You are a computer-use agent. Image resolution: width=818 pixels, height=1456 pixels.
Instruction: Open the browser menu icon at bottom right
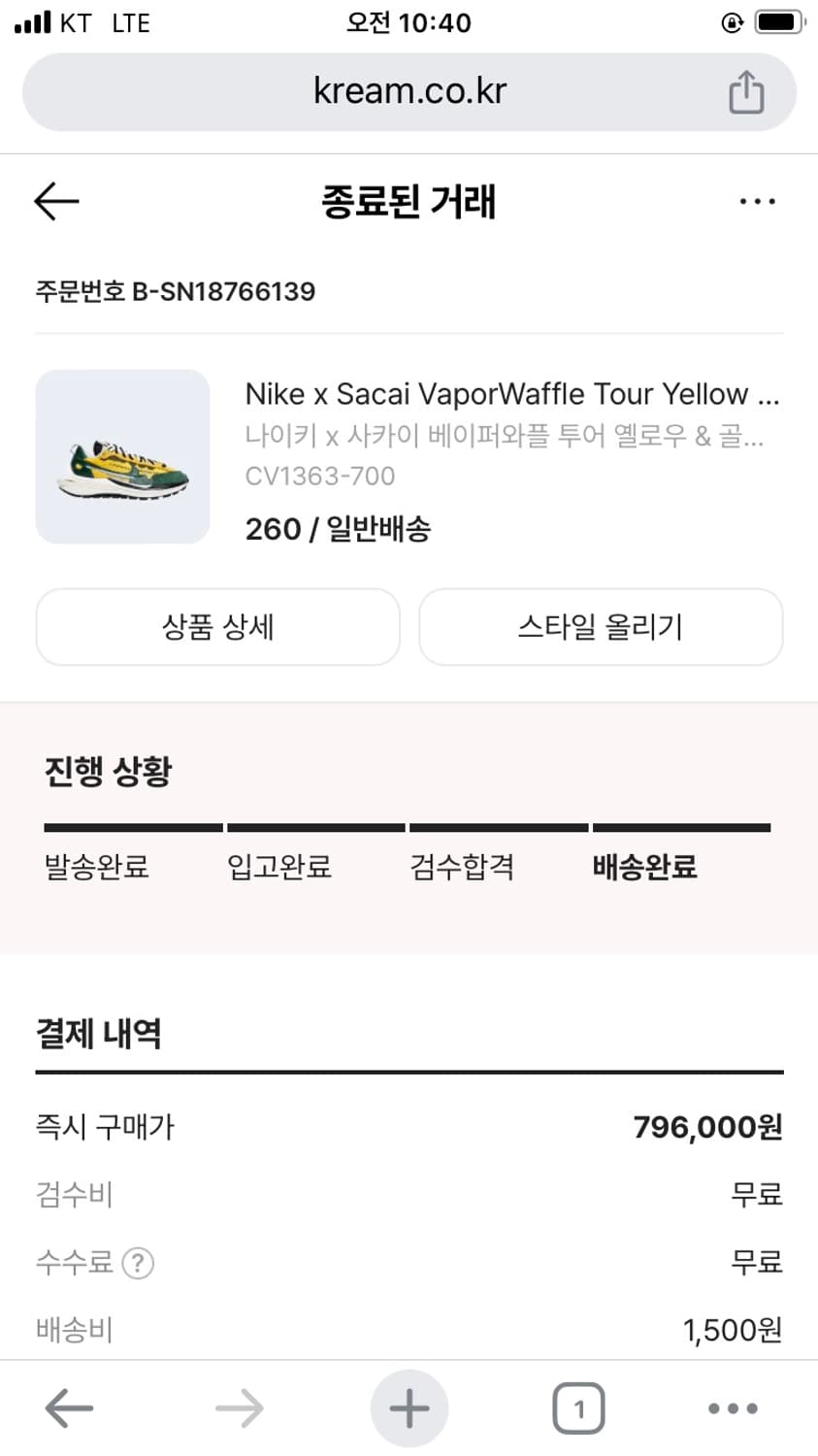pyautogui.click(x=733, y=1407)
